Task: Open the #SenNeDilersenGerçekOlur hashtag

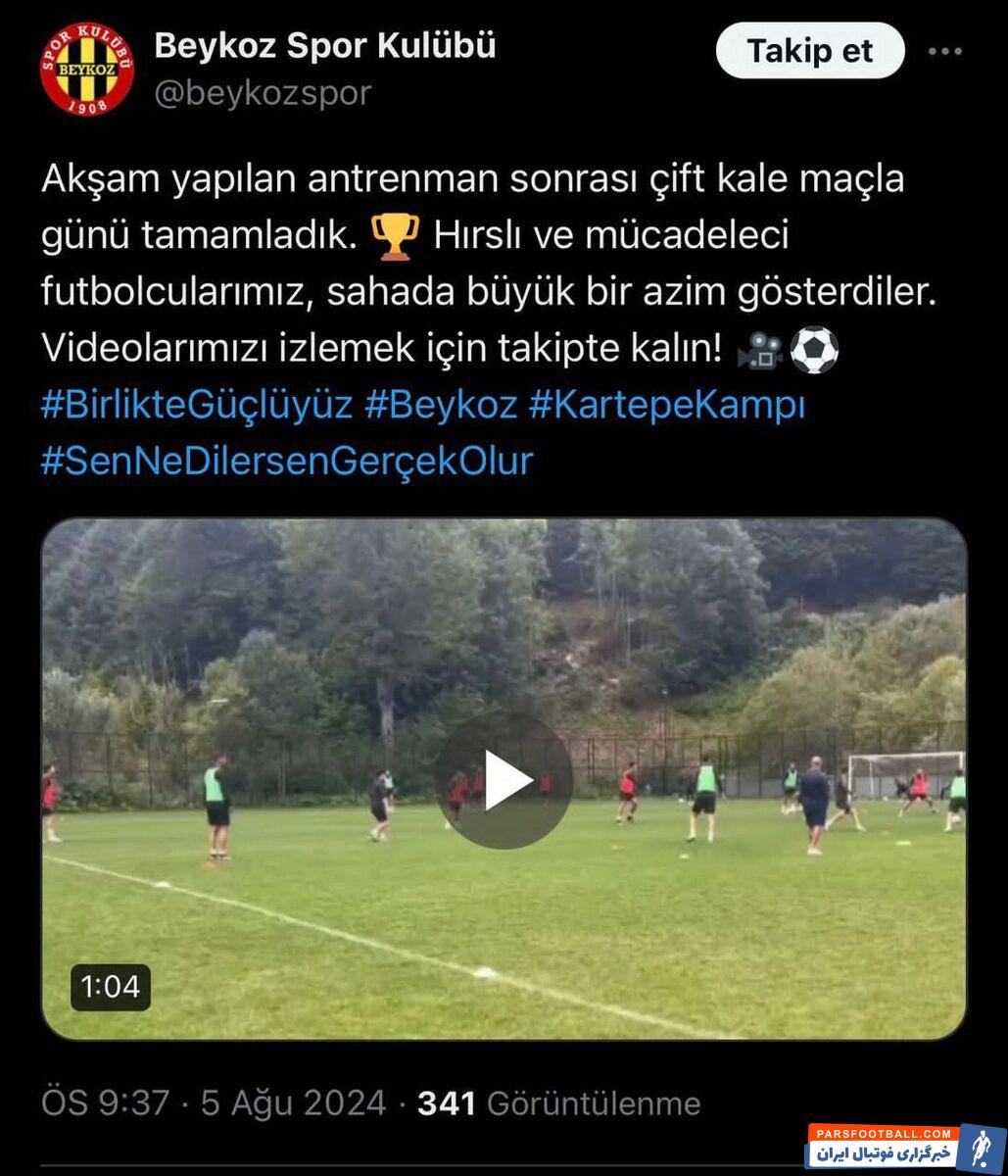Action: pos(286,461)
